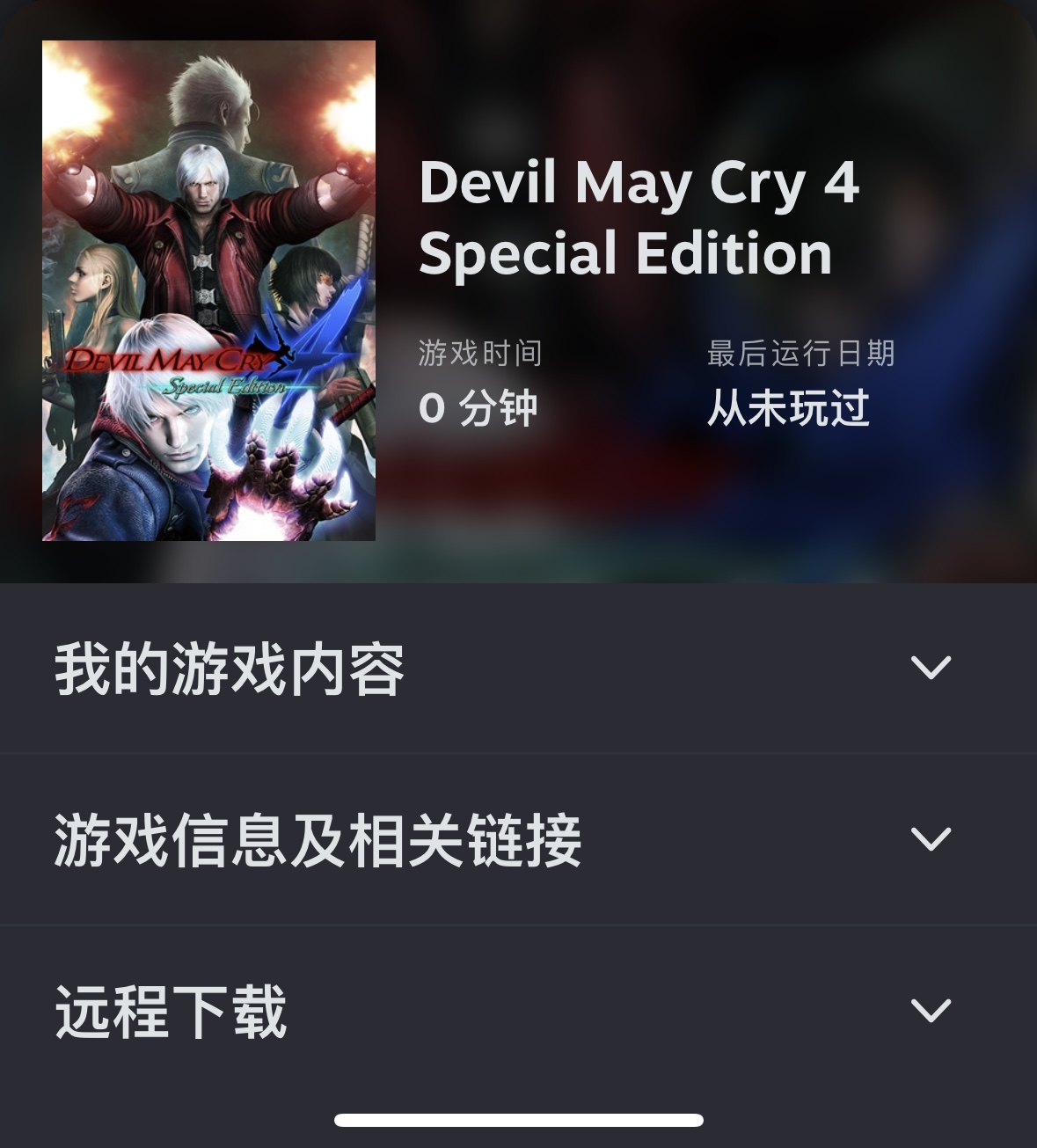
Task: Expand the 我的游戏内容 section
Action: [931, 669]
